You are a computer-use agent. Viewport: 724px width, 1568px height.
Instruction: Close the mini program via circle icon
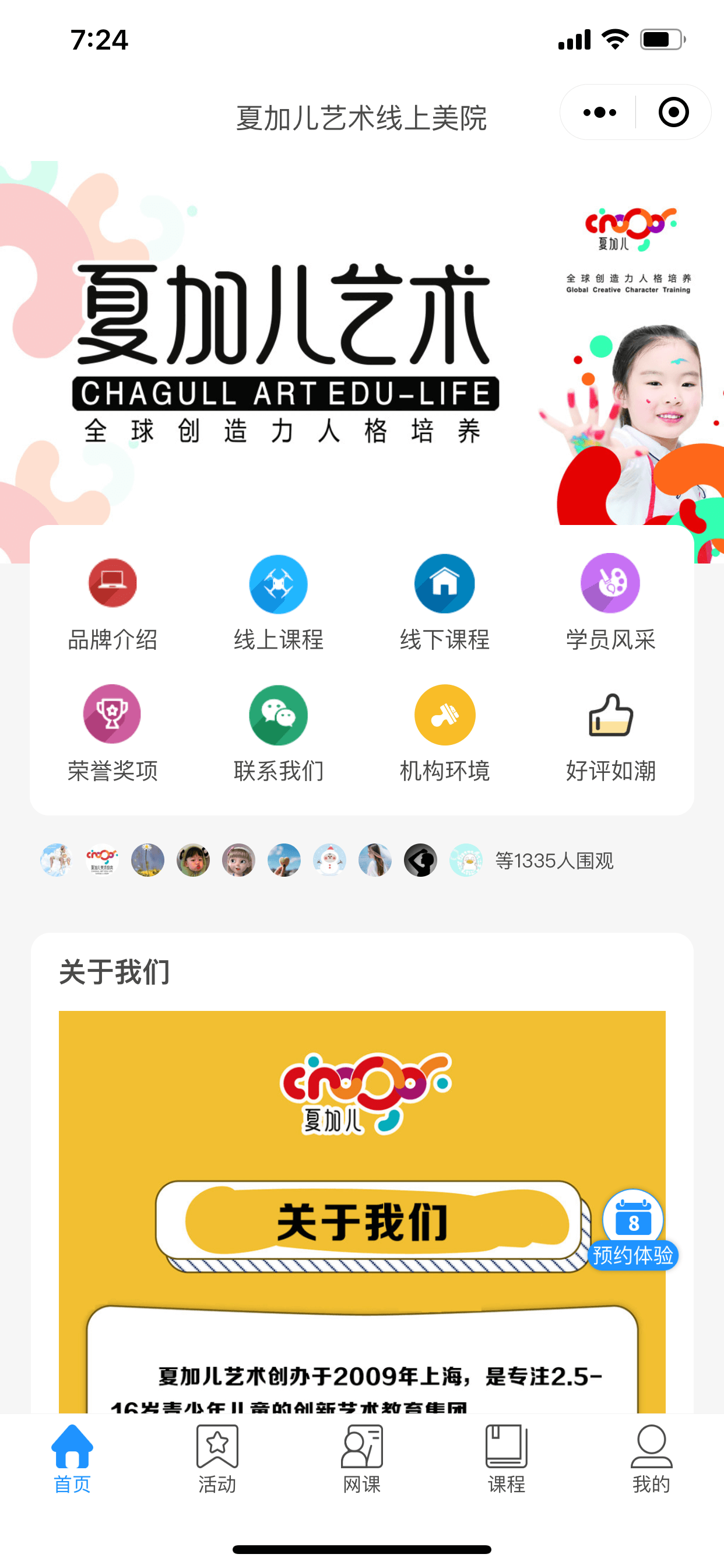[x=673, y=113]
